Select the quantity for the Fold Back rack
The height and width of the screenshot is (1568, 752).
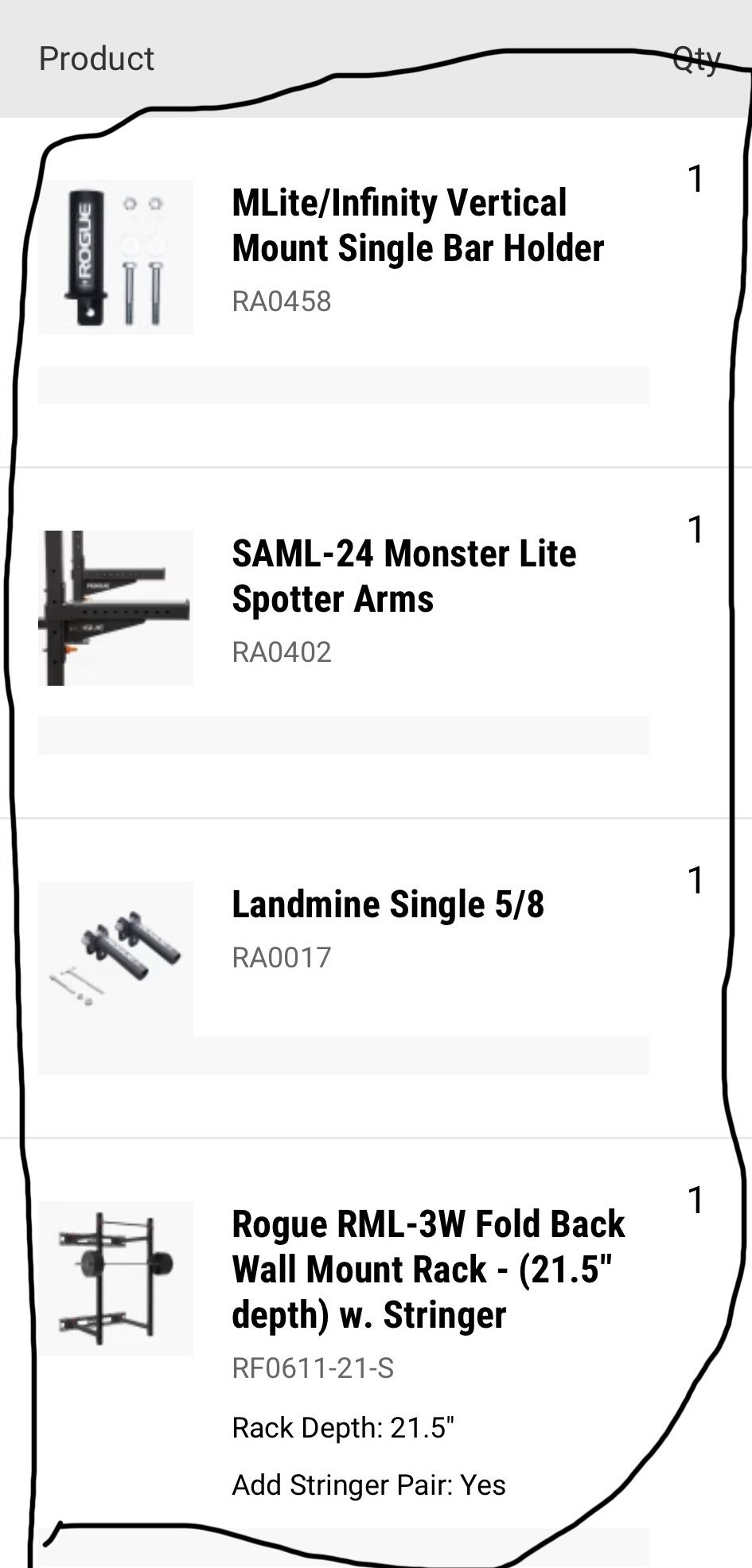tap(696, 1200)
